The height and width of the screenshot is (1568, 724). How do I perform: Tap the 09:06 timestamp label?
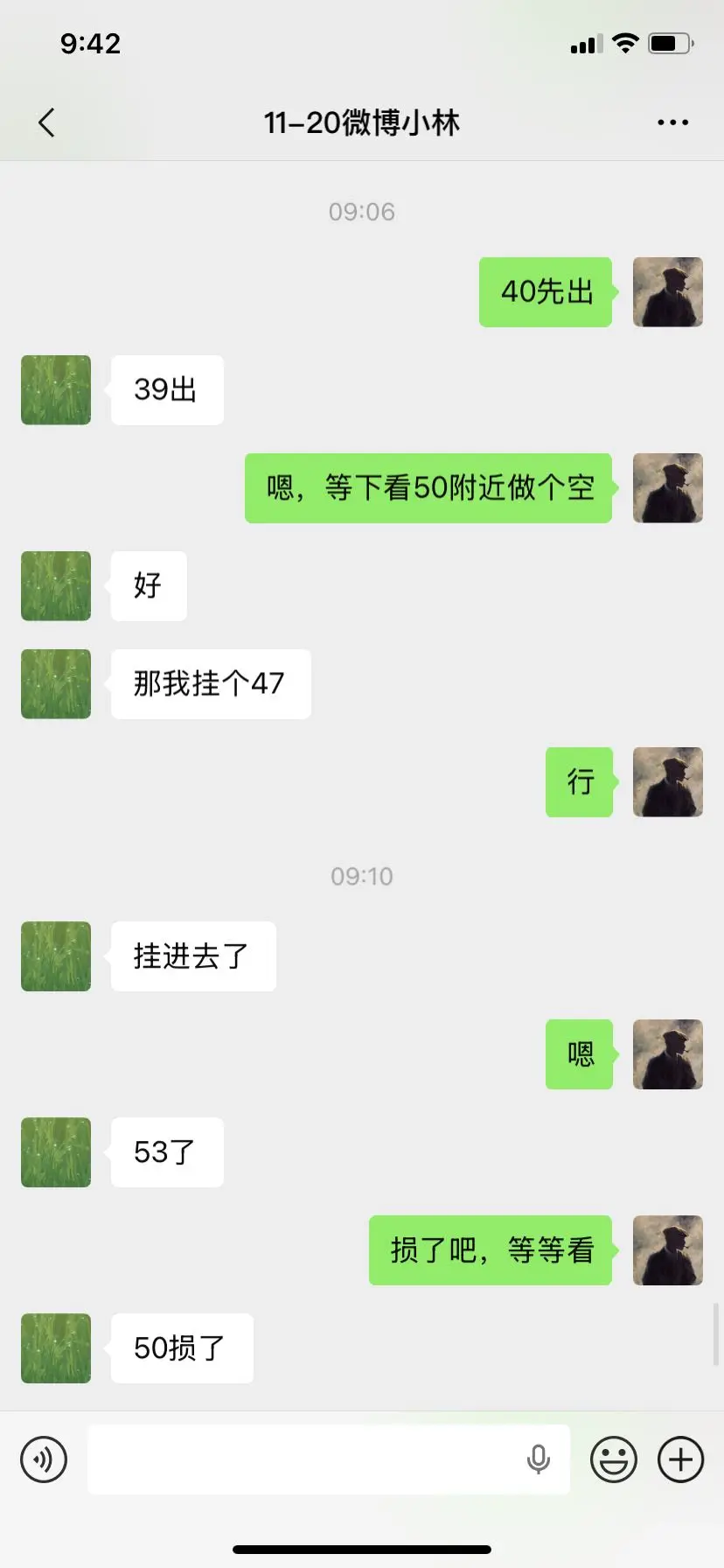tap(362, 211)
